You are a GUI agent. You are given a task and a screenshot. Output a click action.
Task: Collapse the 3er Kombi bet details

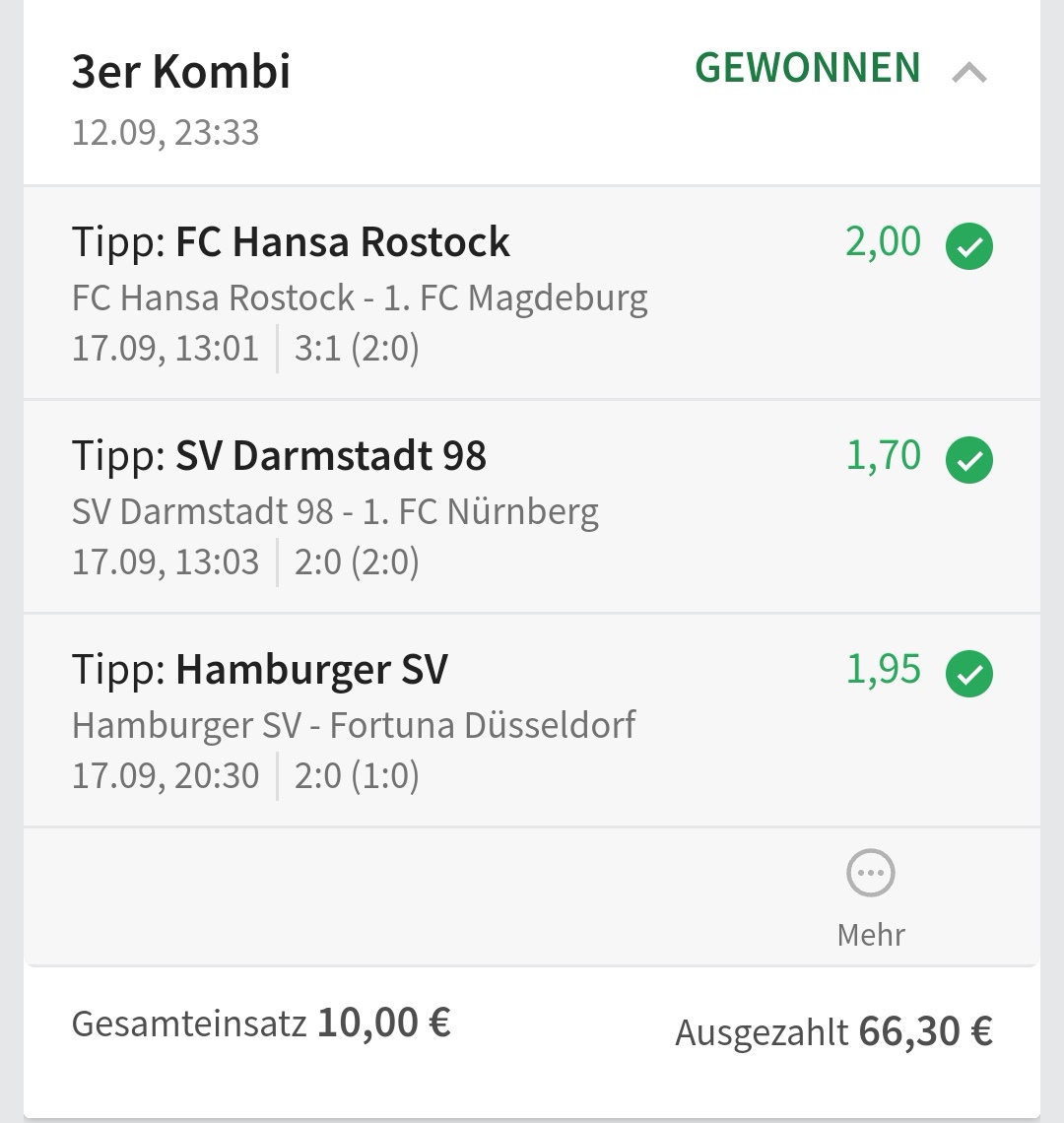(x=969, y=72)
